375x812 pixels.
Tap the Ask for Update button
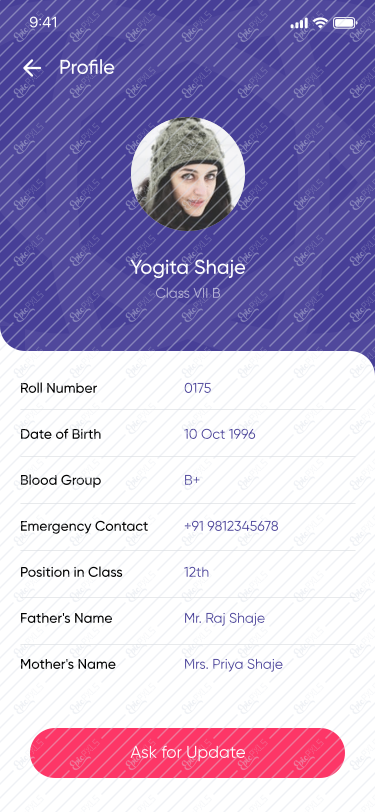(188, 752)
